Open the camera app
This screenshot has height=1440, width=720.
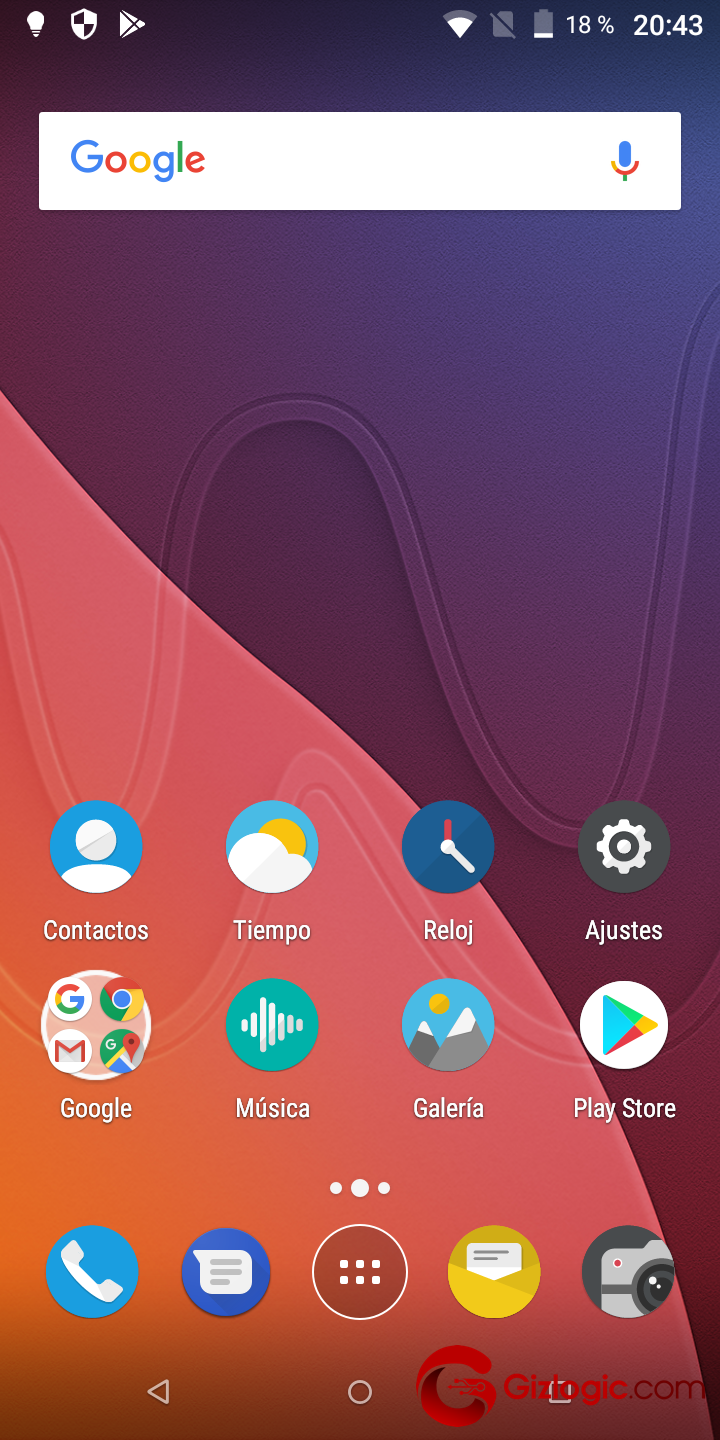(628, 1272)
